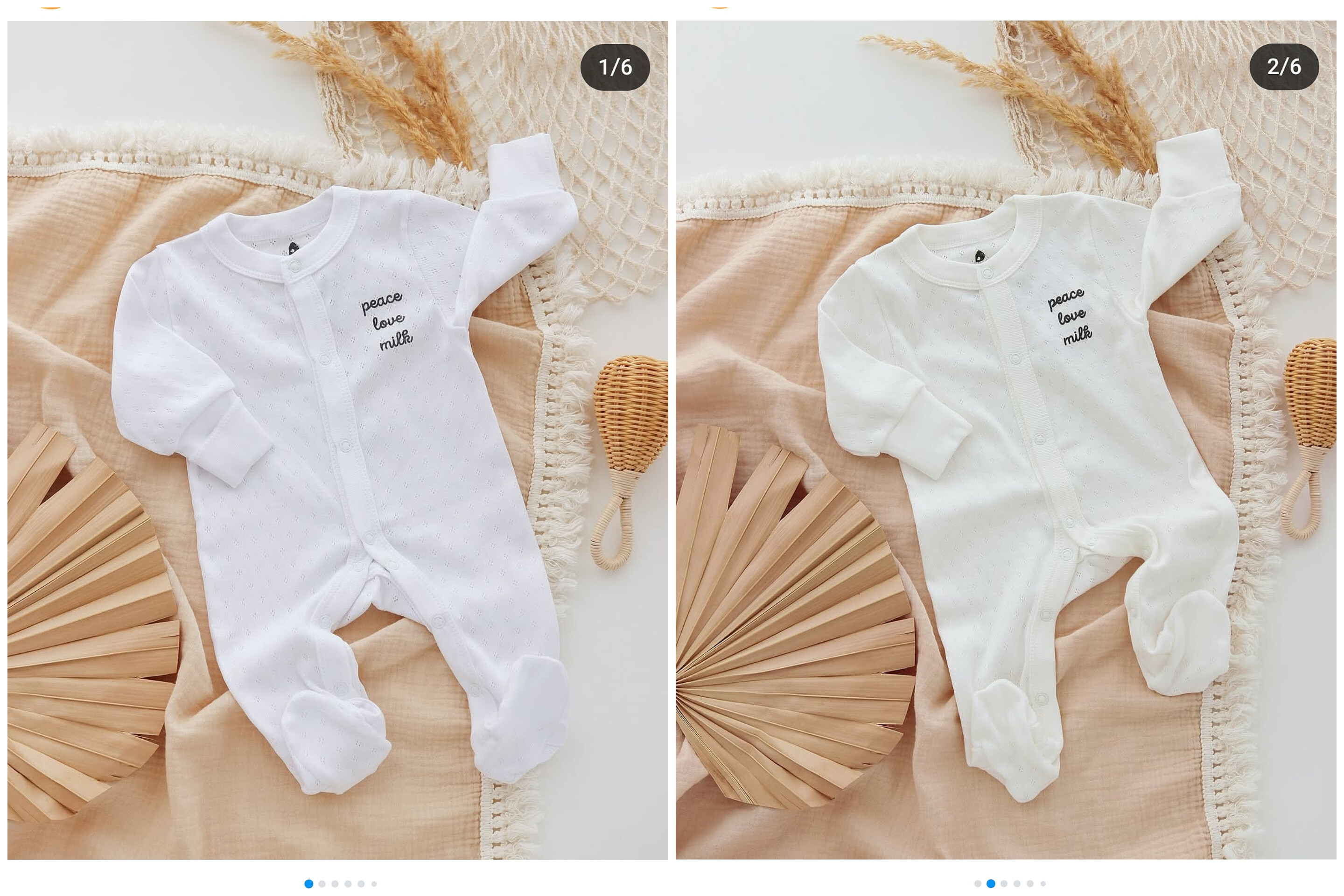Image resolution: width=1344 pixels, height=896 pixels.
Task: Open the white romper photo marked 1/6
Action: (x=337, y=440)
